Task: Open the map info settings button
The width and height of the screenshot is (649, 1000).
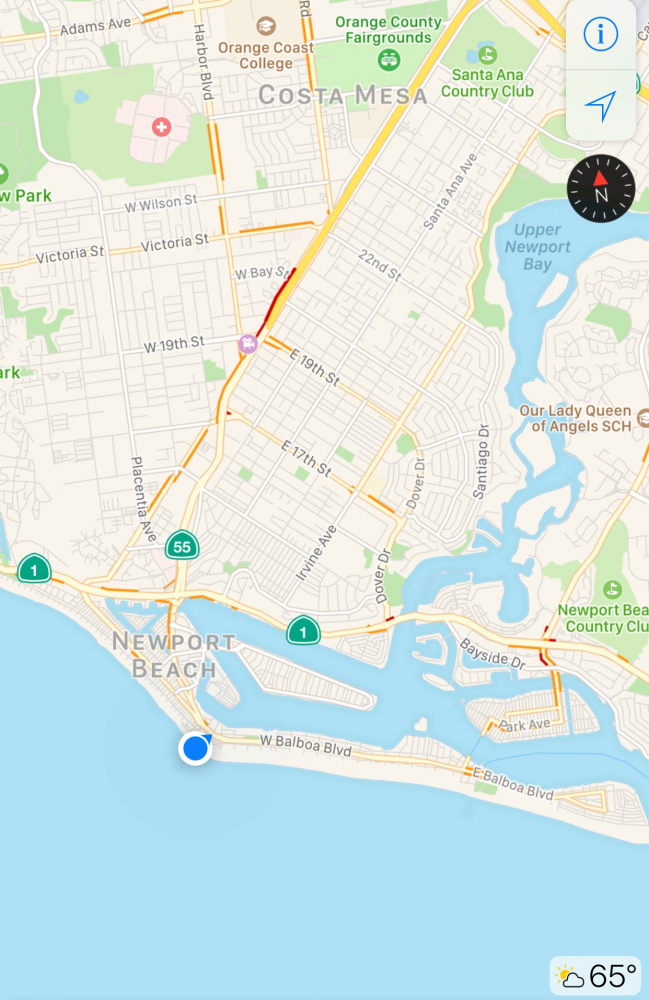Action: click(600, 35)
